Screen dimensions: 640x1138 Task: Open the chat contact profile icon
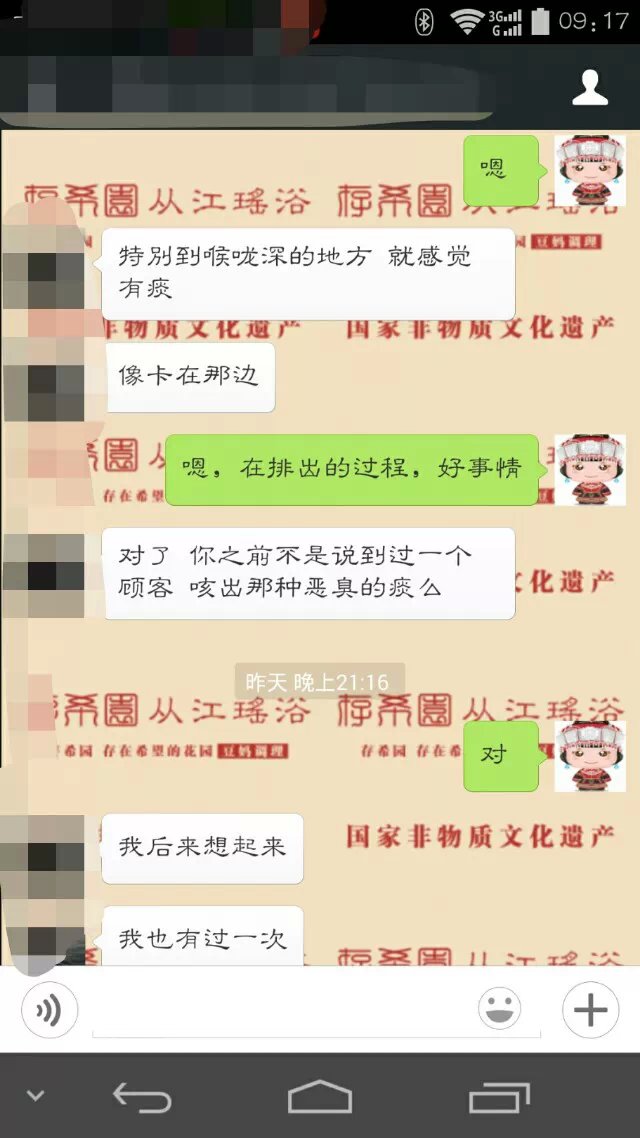[590, 88]
